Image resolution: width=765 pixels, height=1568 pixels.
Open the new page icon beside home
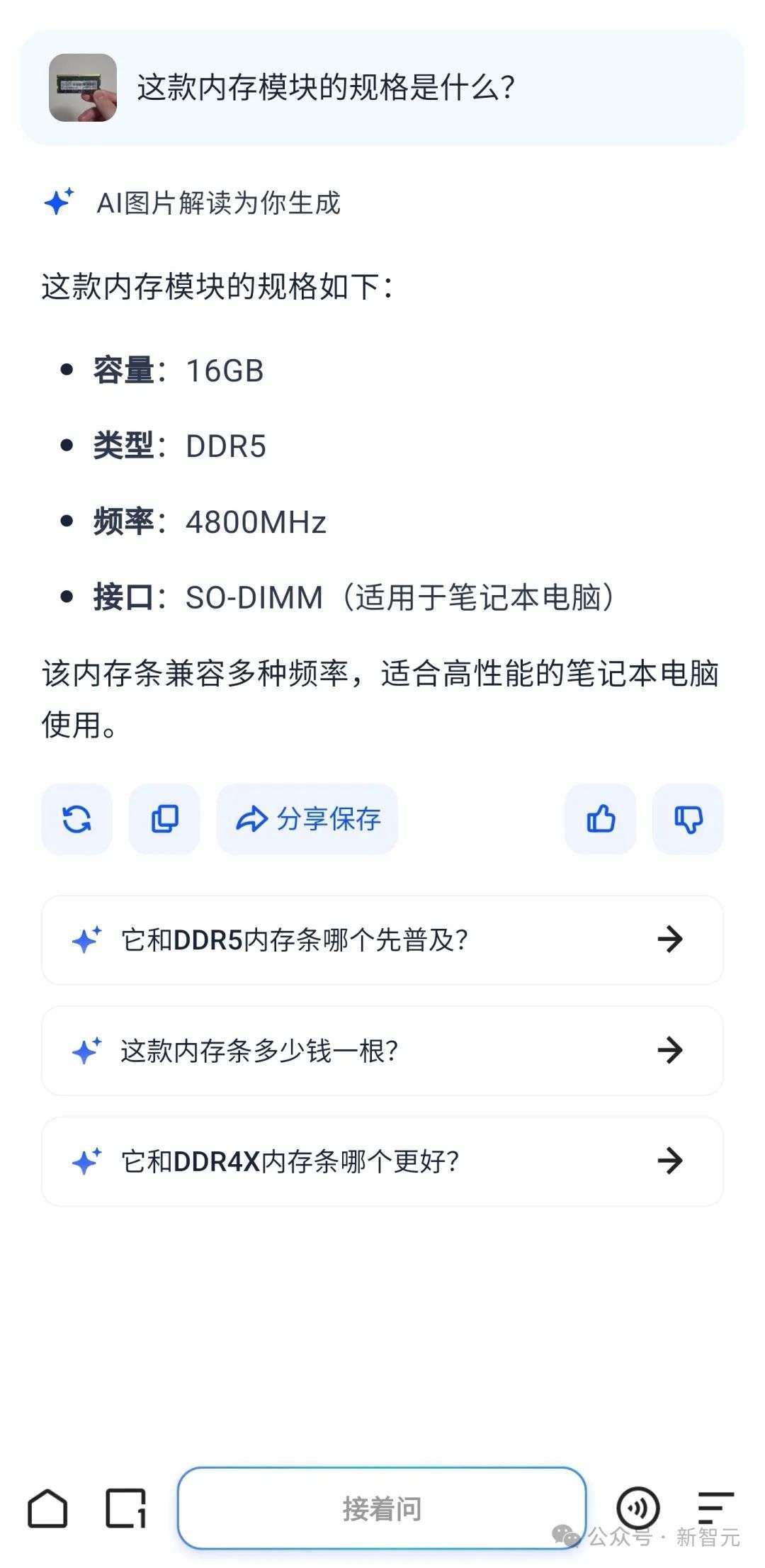[126, 1508]
